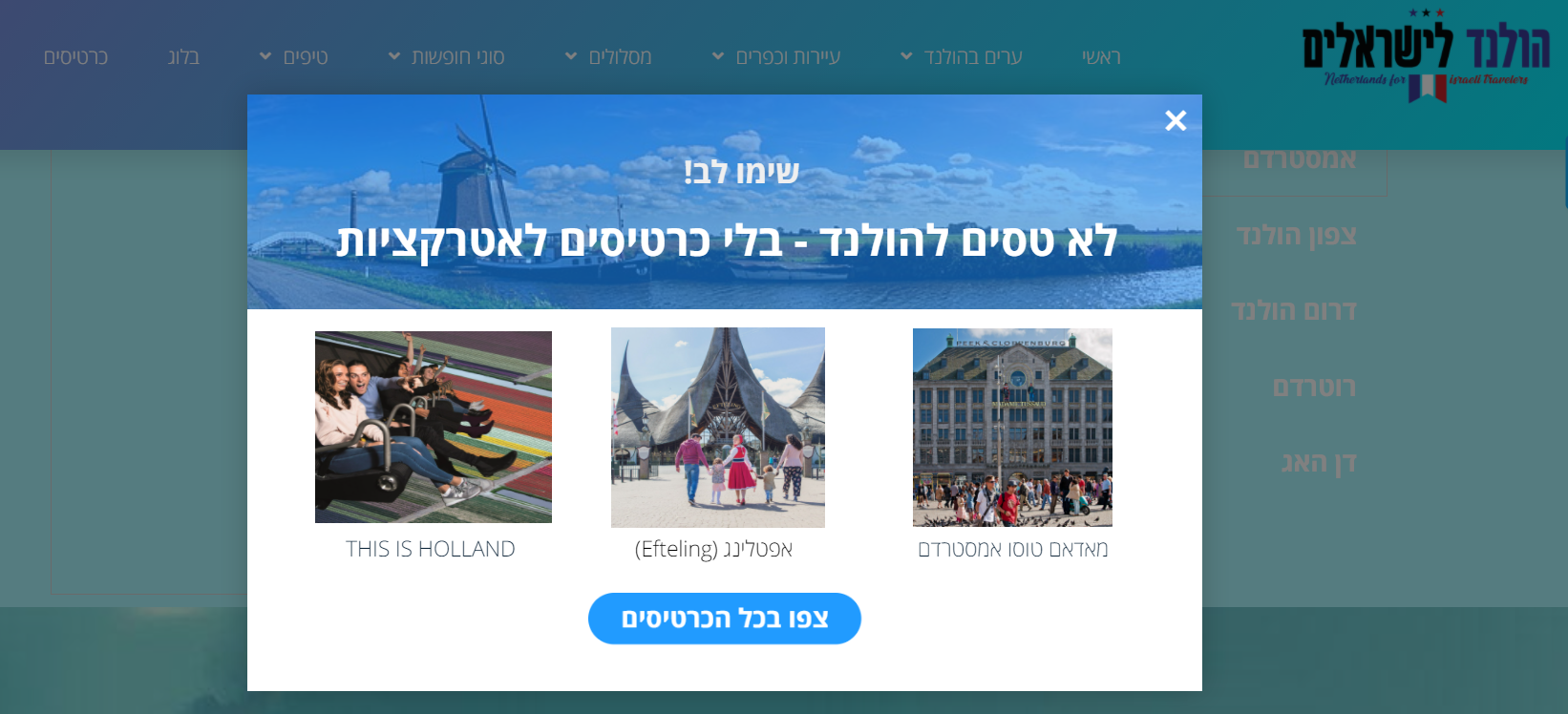
Task: Open the THIS IS HOLLAND attraction tile
Action: pos(434,428)
